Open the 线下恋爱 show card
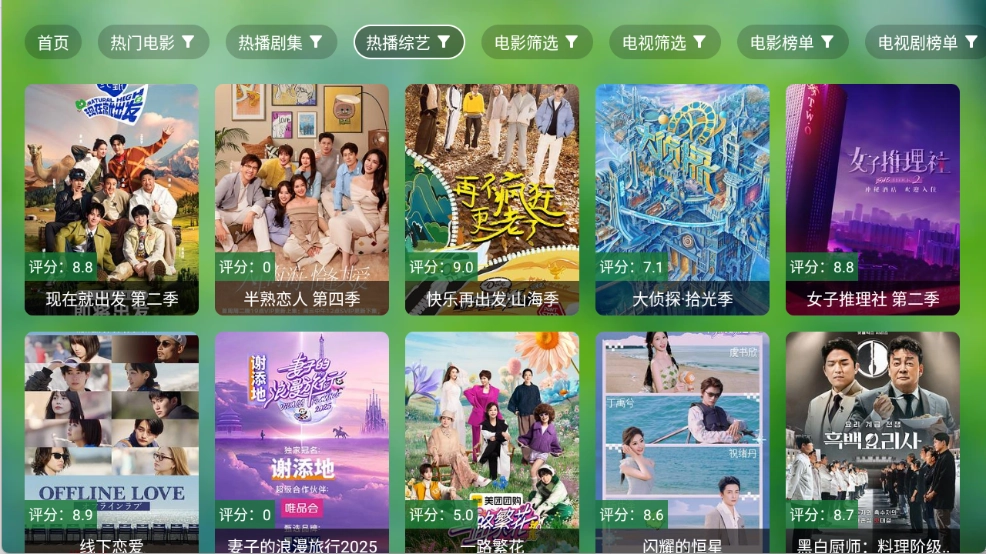 click(111, 442)
